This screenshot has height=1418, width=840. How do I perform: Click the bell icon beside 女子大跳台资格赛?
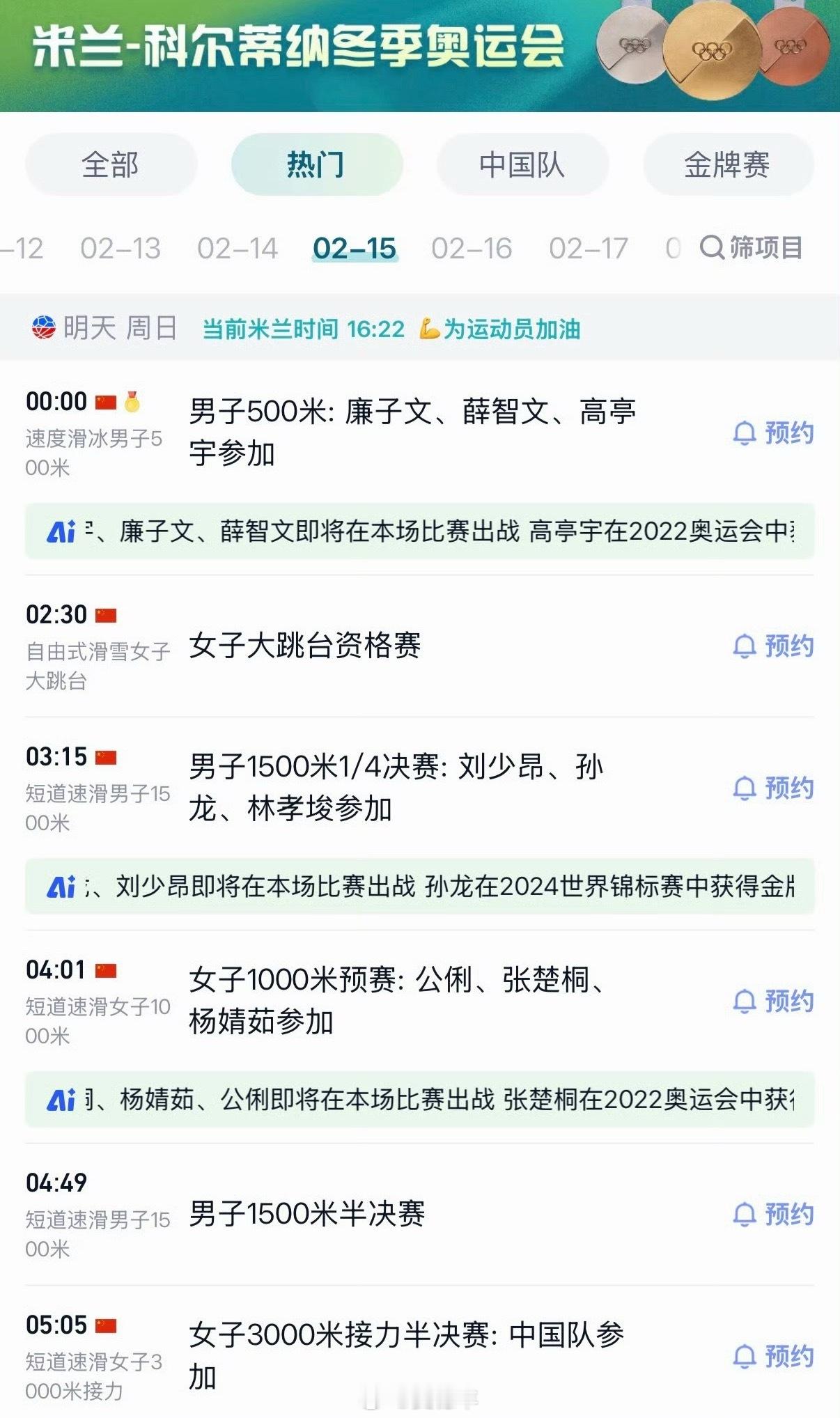click(745, 646)
